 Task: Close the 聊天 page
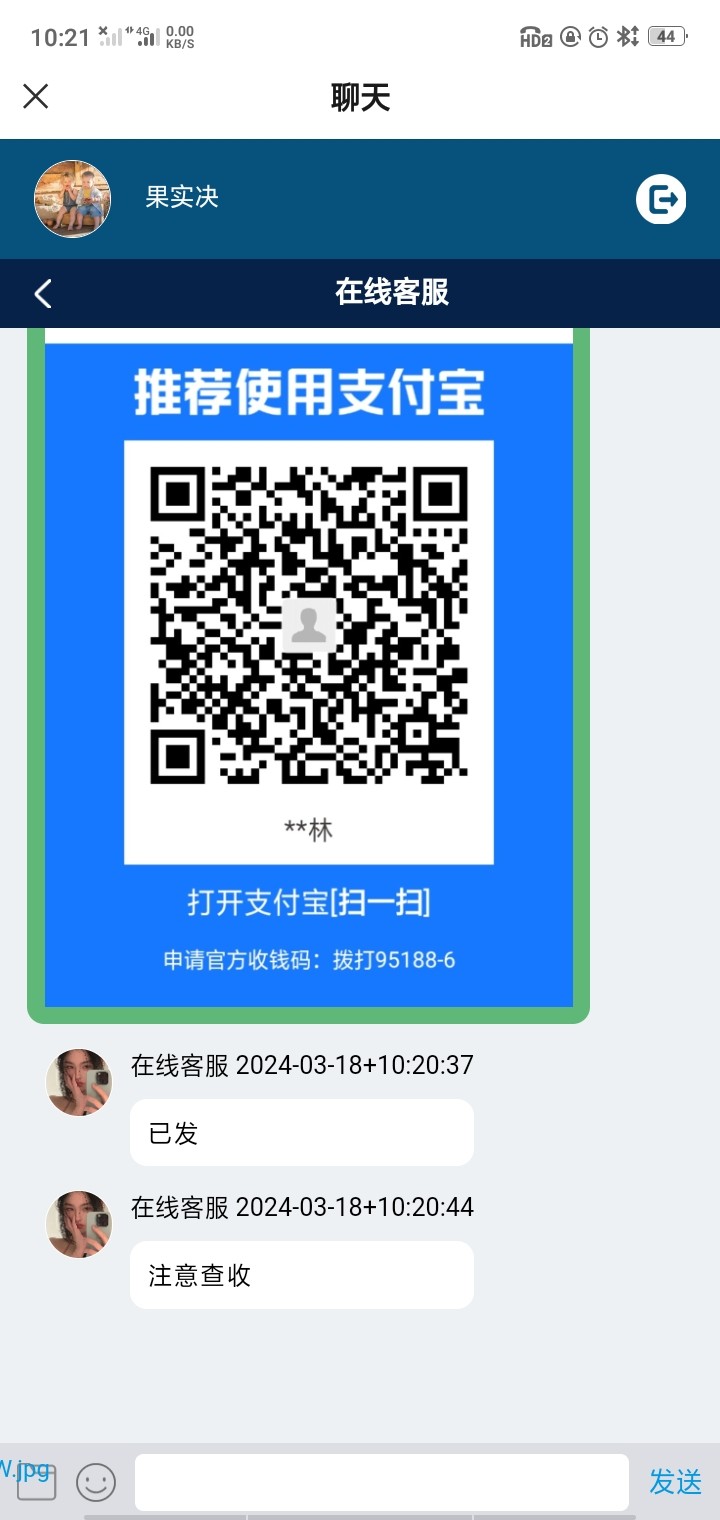pos(36,96)
